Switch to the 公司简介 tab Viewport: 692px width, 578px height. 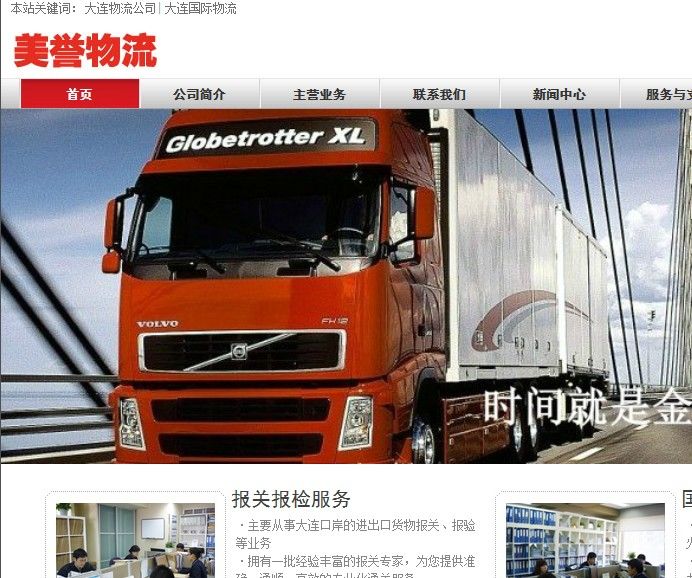point(199,94)
